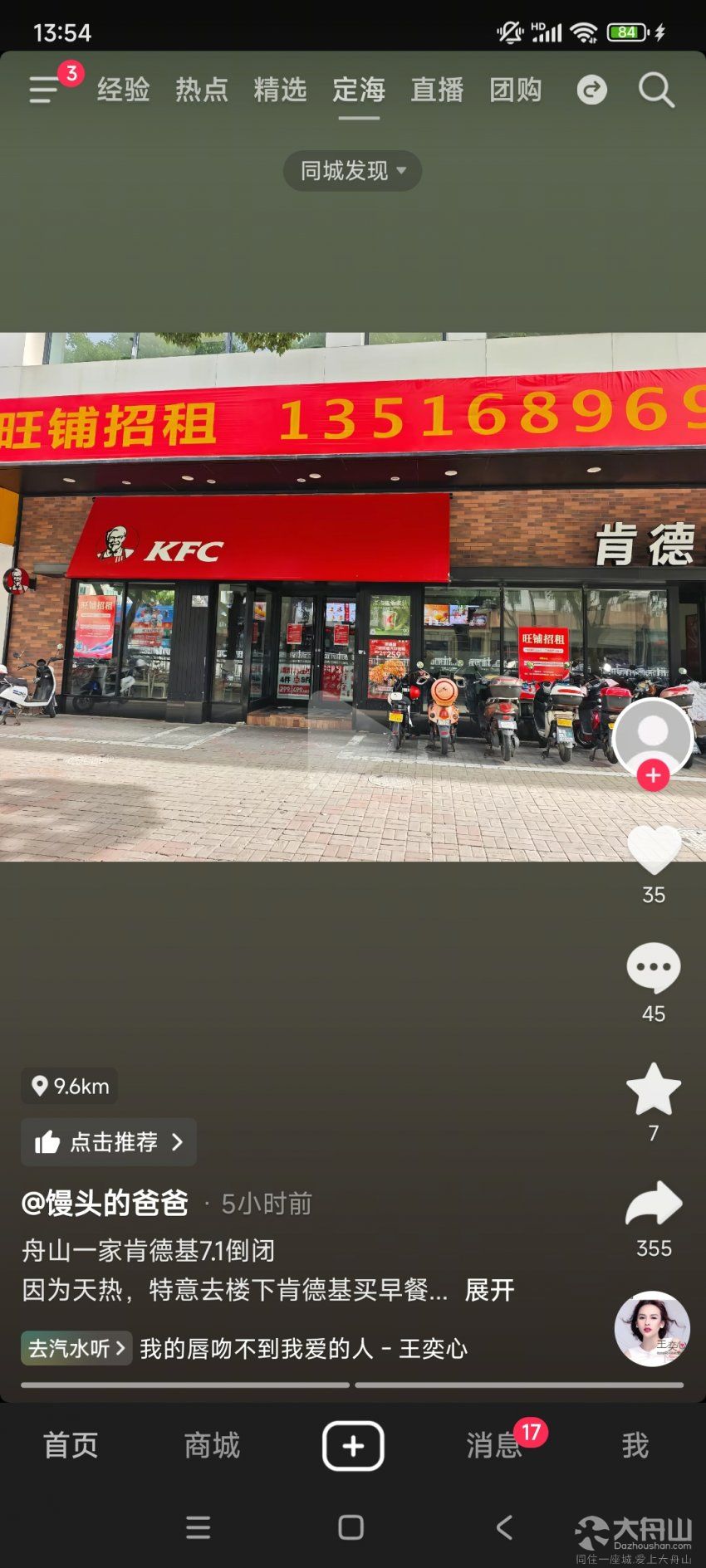Image resolution: width=706 pixels, height=1568 pixels.
Task: Switch to the 热点 tab
Action: pyautogui.click(x=201, y=90)
